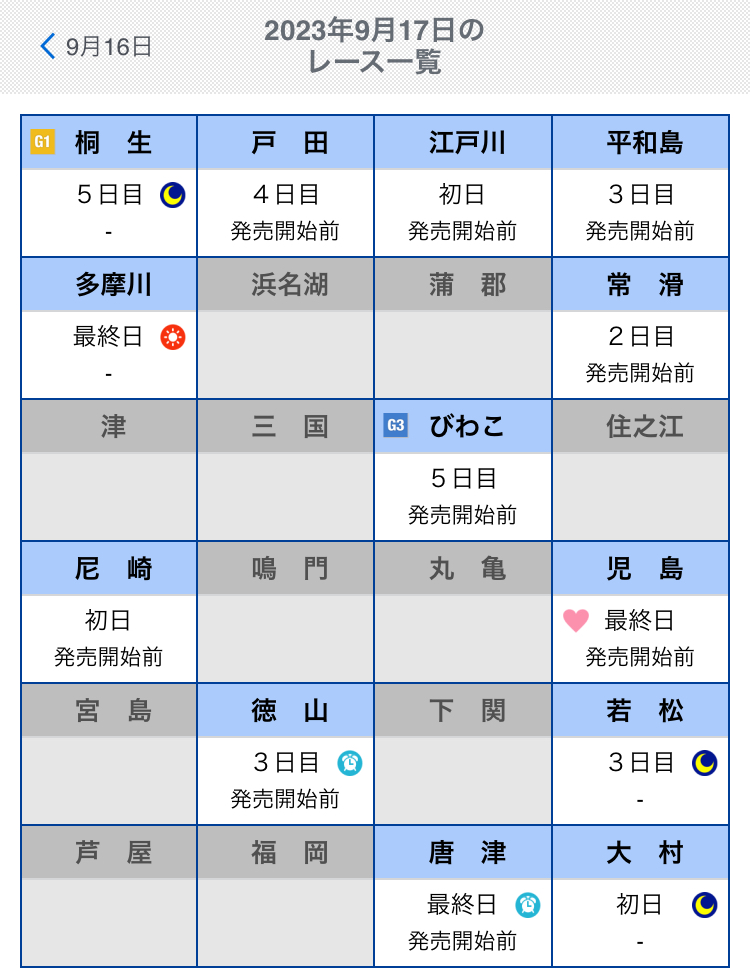This screenshot has width=750, height=977.
Task: Go back to 9月16日 race list
Action: pyautogui.click(x=96, y=46)
